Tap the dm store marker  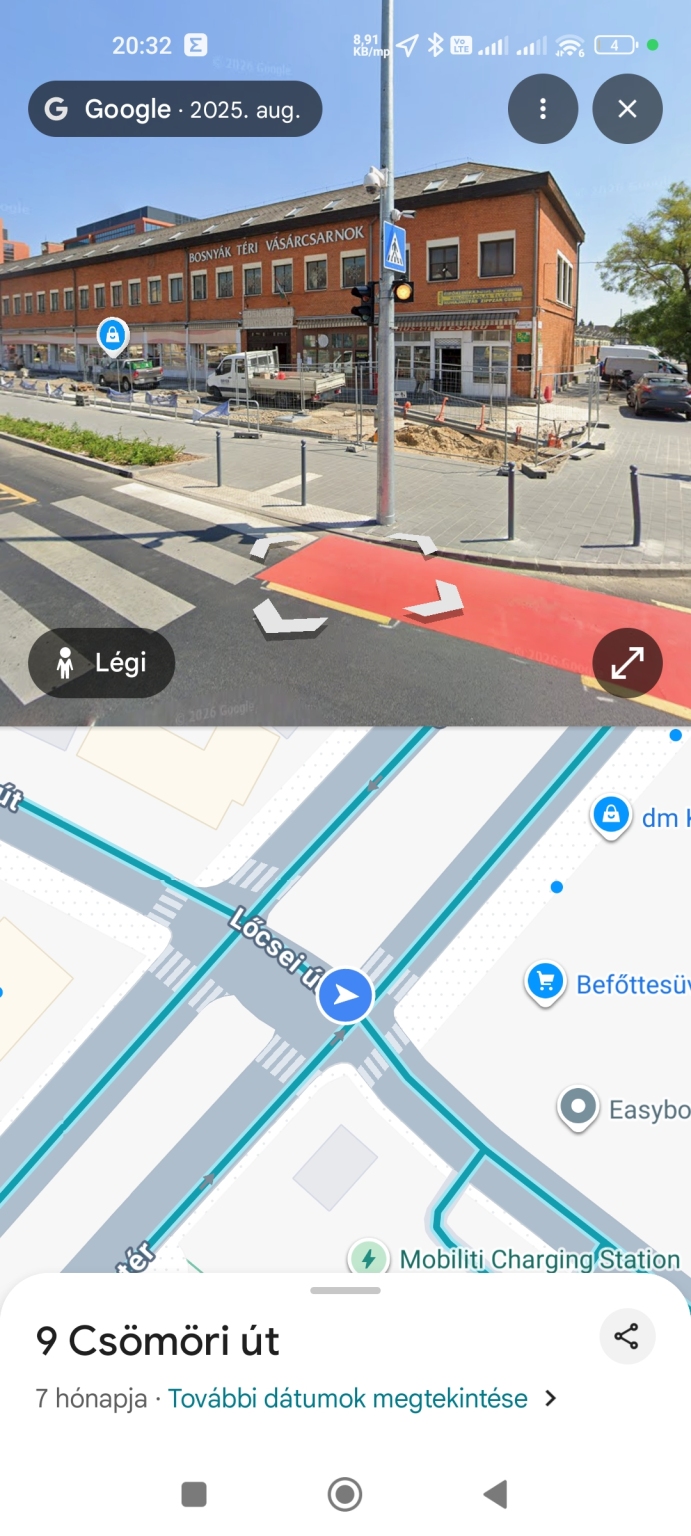(610, 815)
